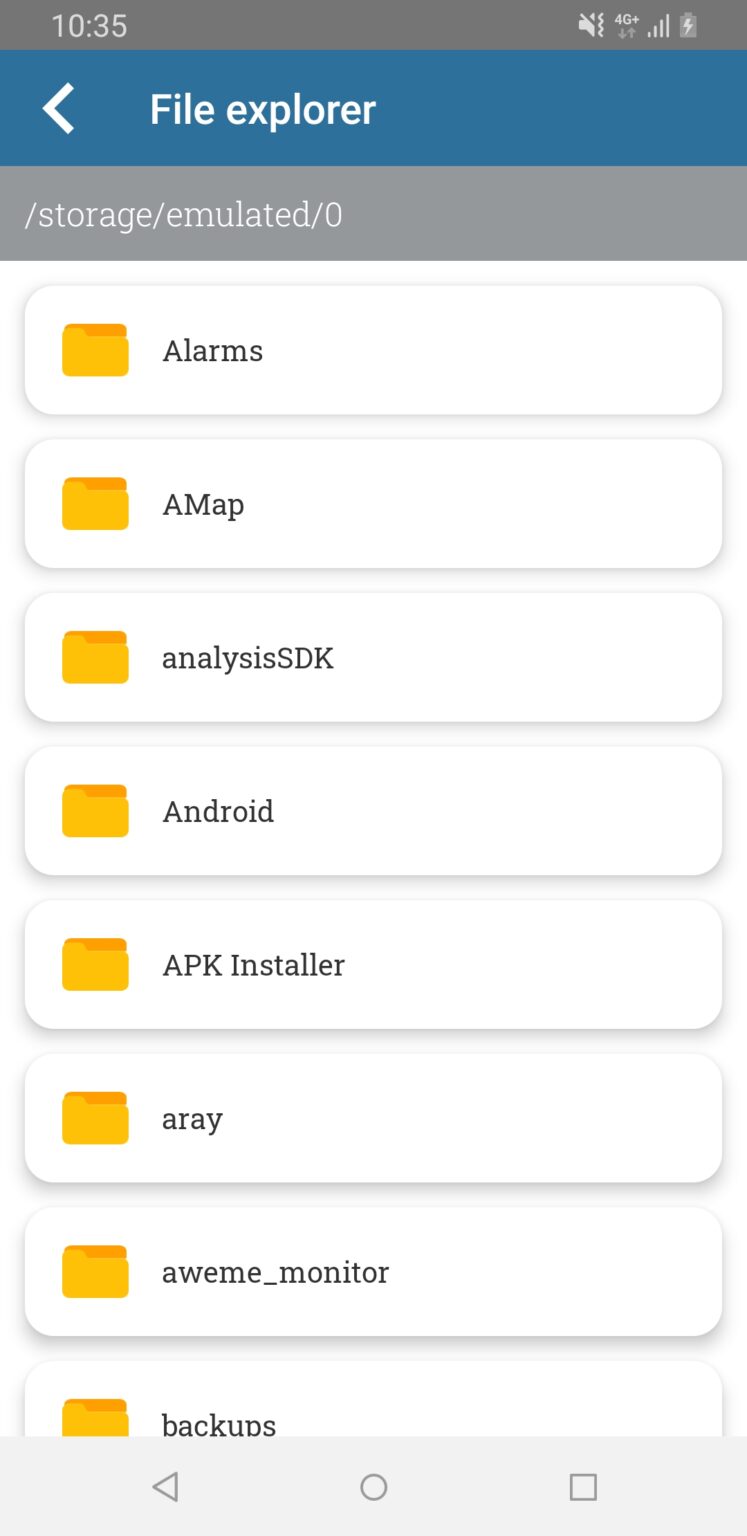747x1536 pixels.
Task: Tap the home circle navigation button
Action: click(373, 1487)
